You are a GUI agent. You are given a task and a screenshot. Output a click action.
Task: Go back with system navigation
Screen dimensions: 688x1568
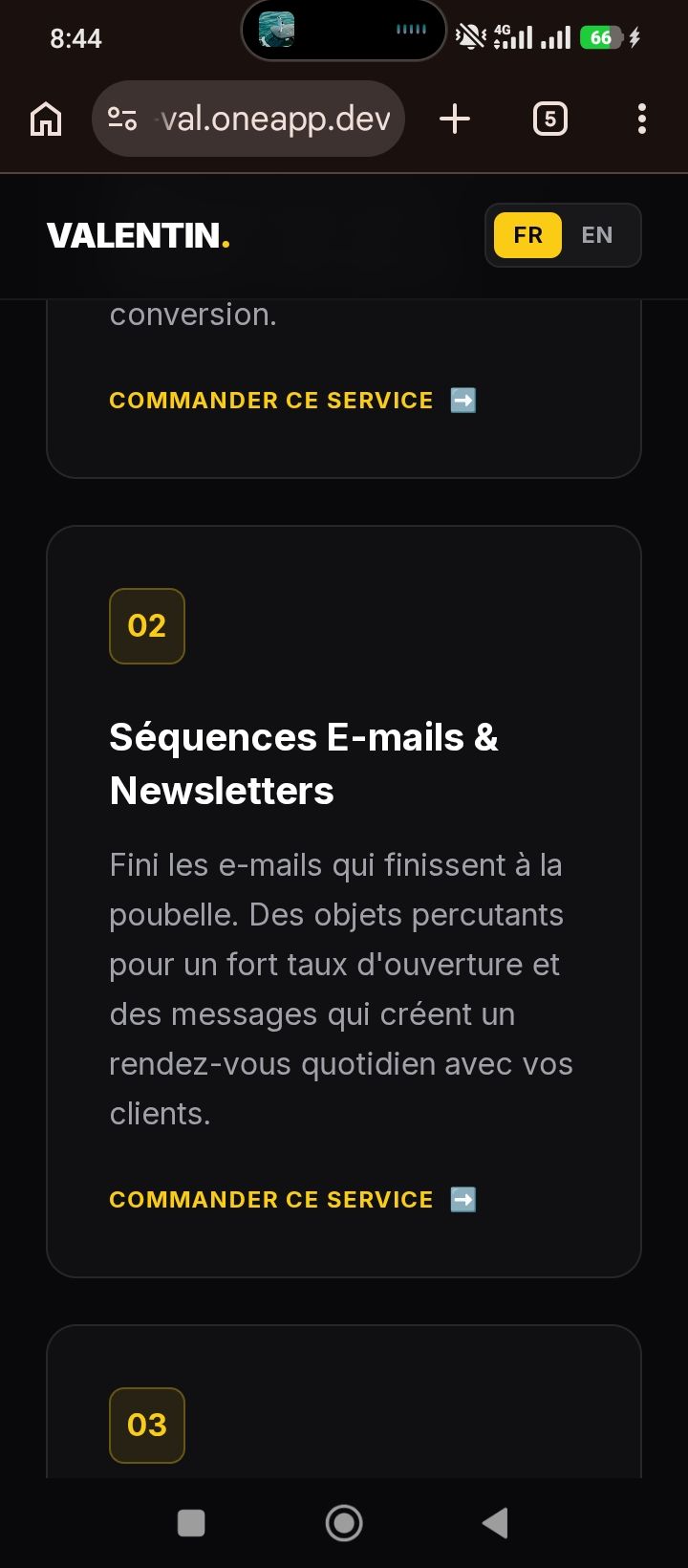click(495, 1523)
